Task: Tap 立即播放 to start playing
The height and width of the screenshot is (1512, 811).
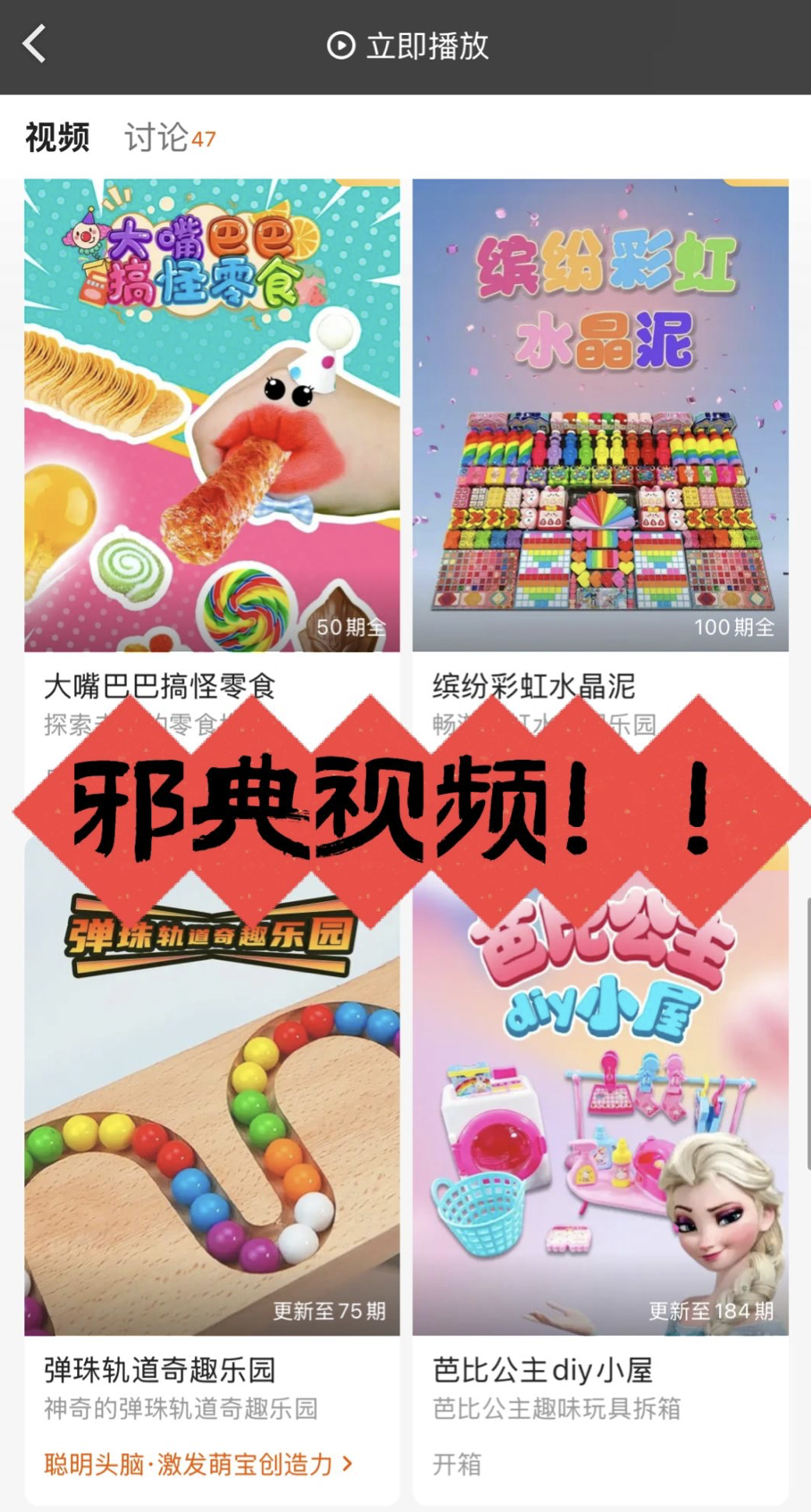Action: point(407,46)
